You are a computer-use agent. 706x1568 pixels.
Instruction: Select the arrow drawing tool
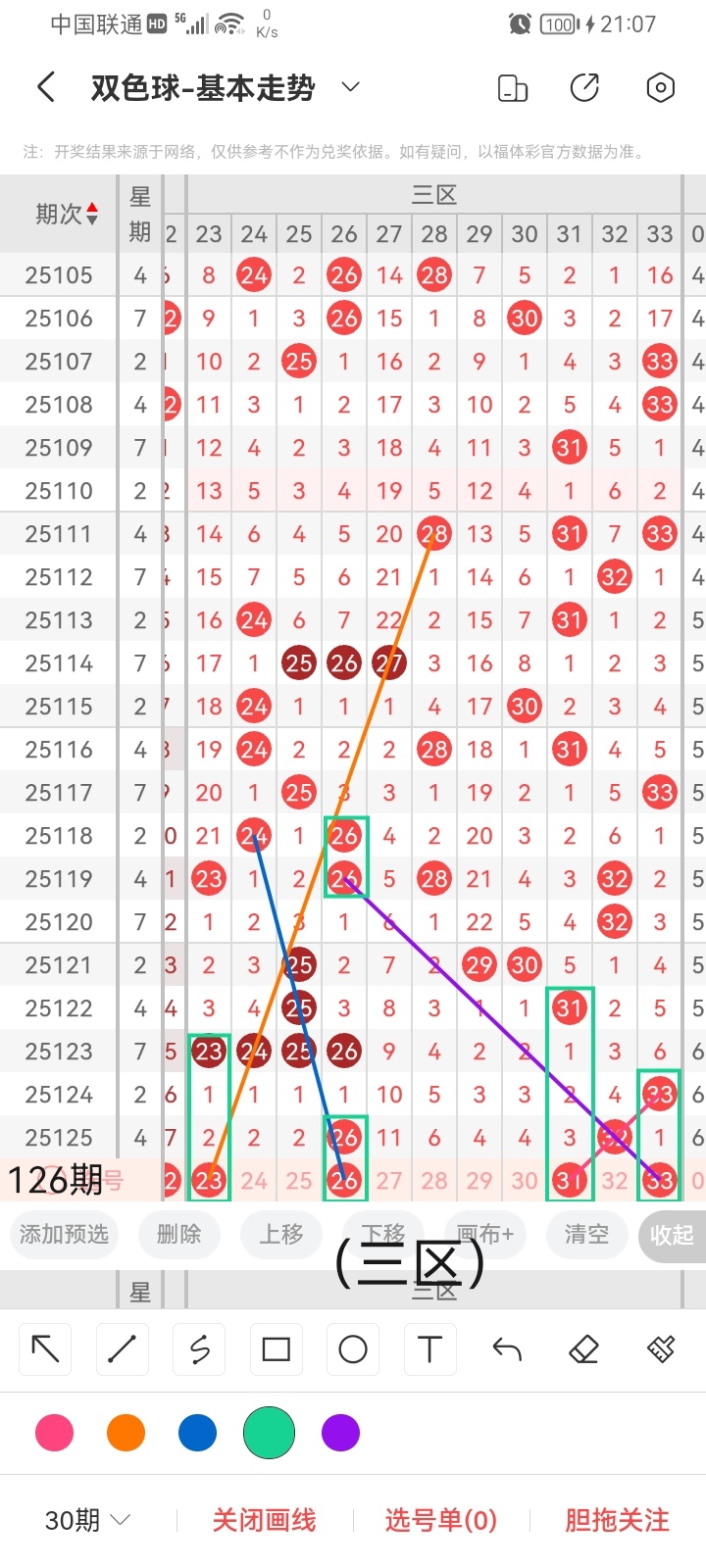(x=45, y=1349)
